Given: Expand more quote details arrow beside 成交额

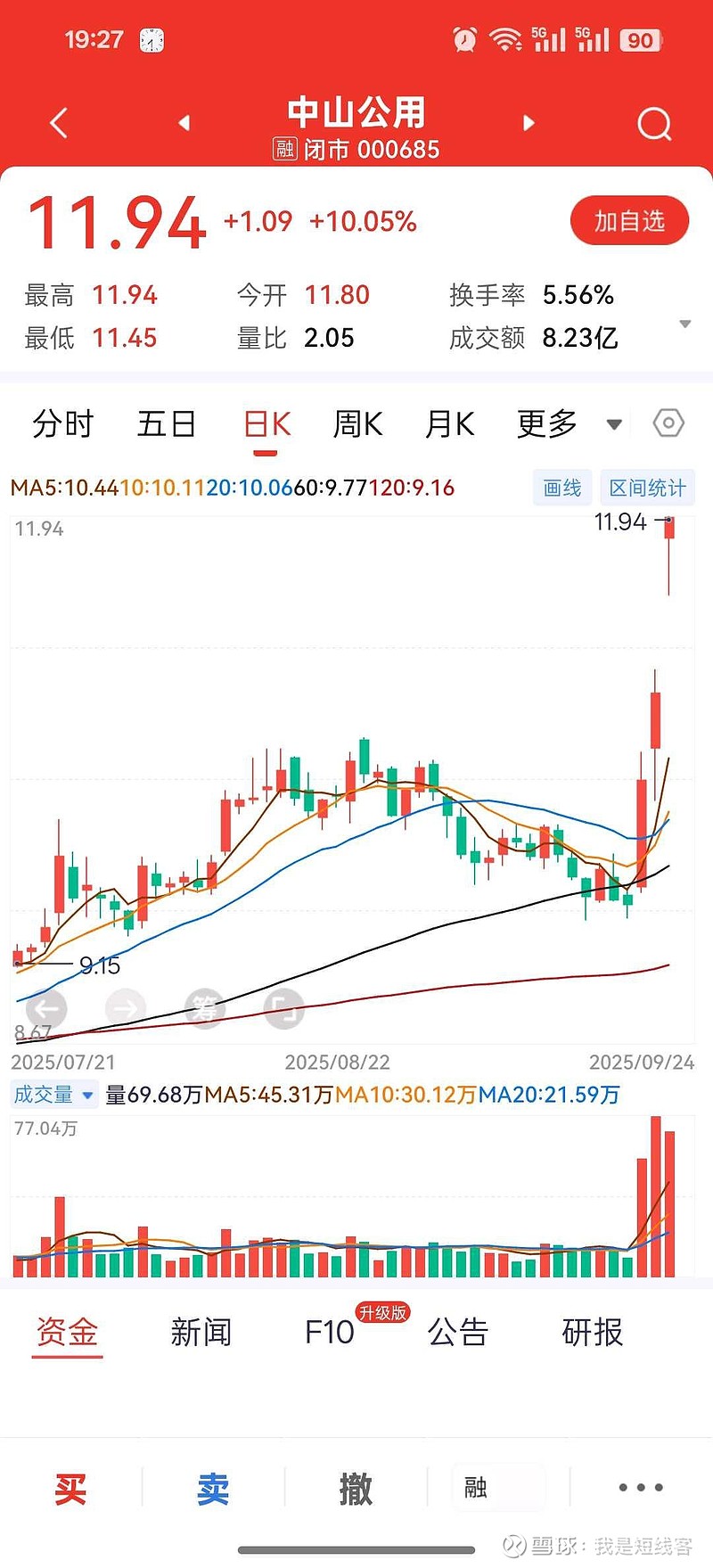Looking at the screenshot, I should [685, 324].
